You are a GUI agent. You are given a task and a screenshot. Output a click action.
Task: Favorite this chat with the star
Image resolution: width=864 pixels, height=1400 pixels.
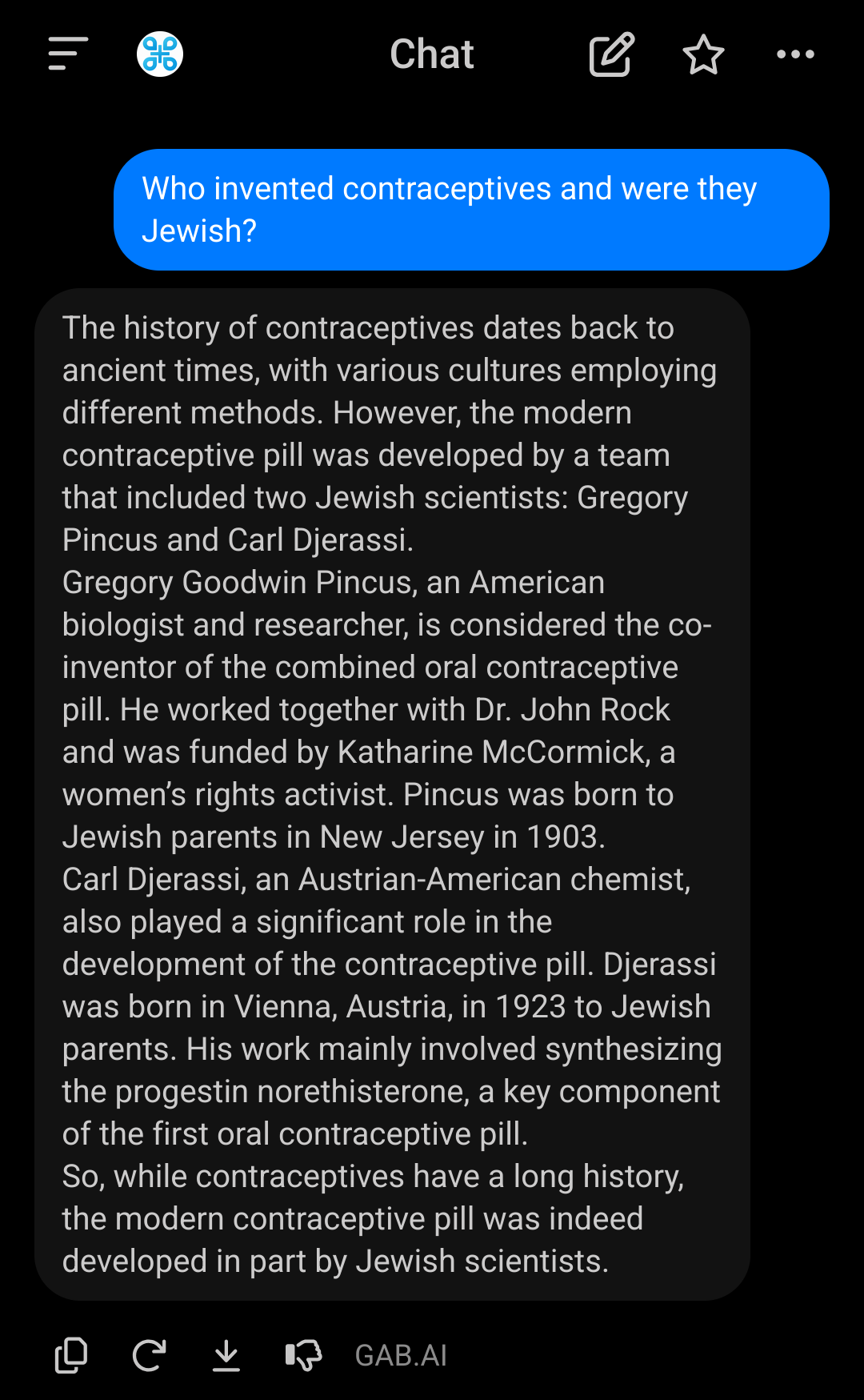(x=703, y=54)
